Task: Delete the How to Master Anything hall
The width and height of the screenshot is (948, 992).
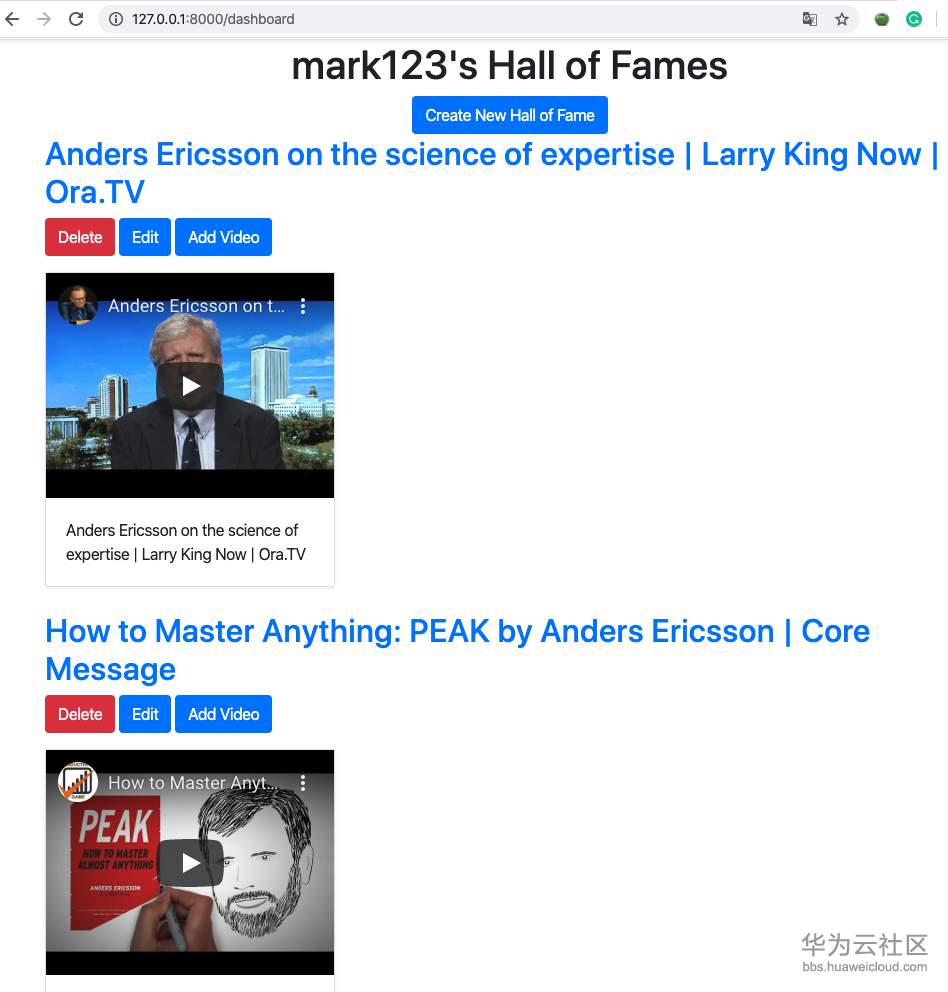Action: [x=80, y=714]
